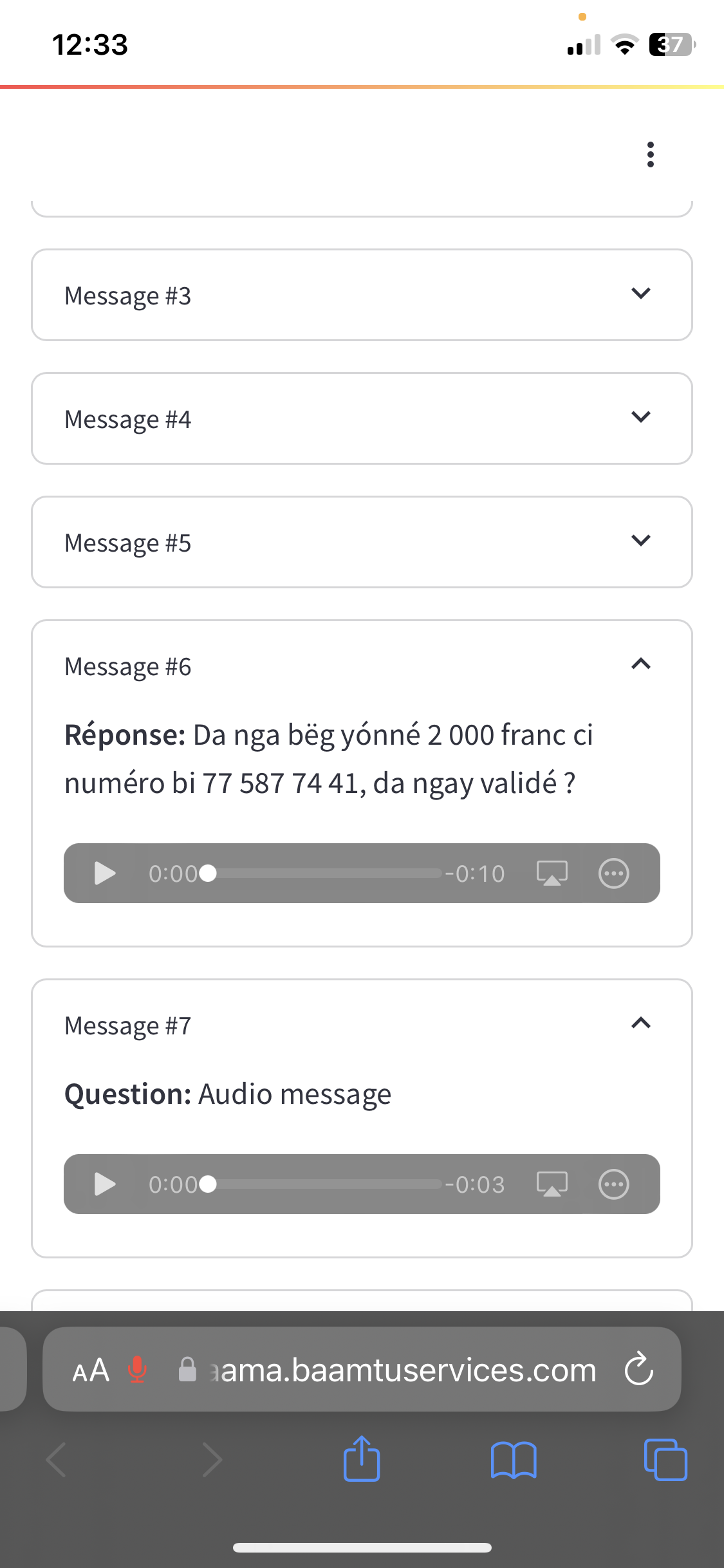724x1568 pixels.
Task: Reload the page
Action: pyautogui.click(x=638, y=1370)
